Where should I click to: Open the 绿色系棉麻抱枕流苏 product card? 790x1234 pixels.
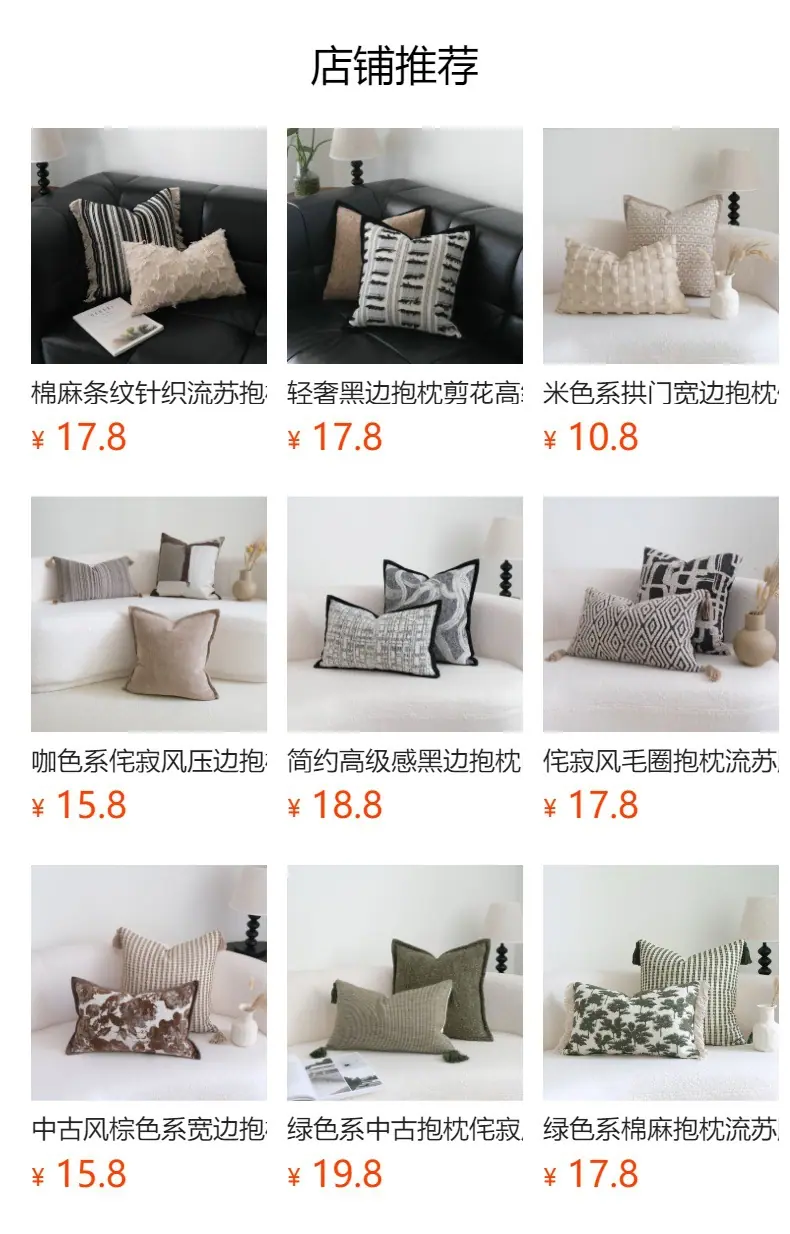point(661,1030)
